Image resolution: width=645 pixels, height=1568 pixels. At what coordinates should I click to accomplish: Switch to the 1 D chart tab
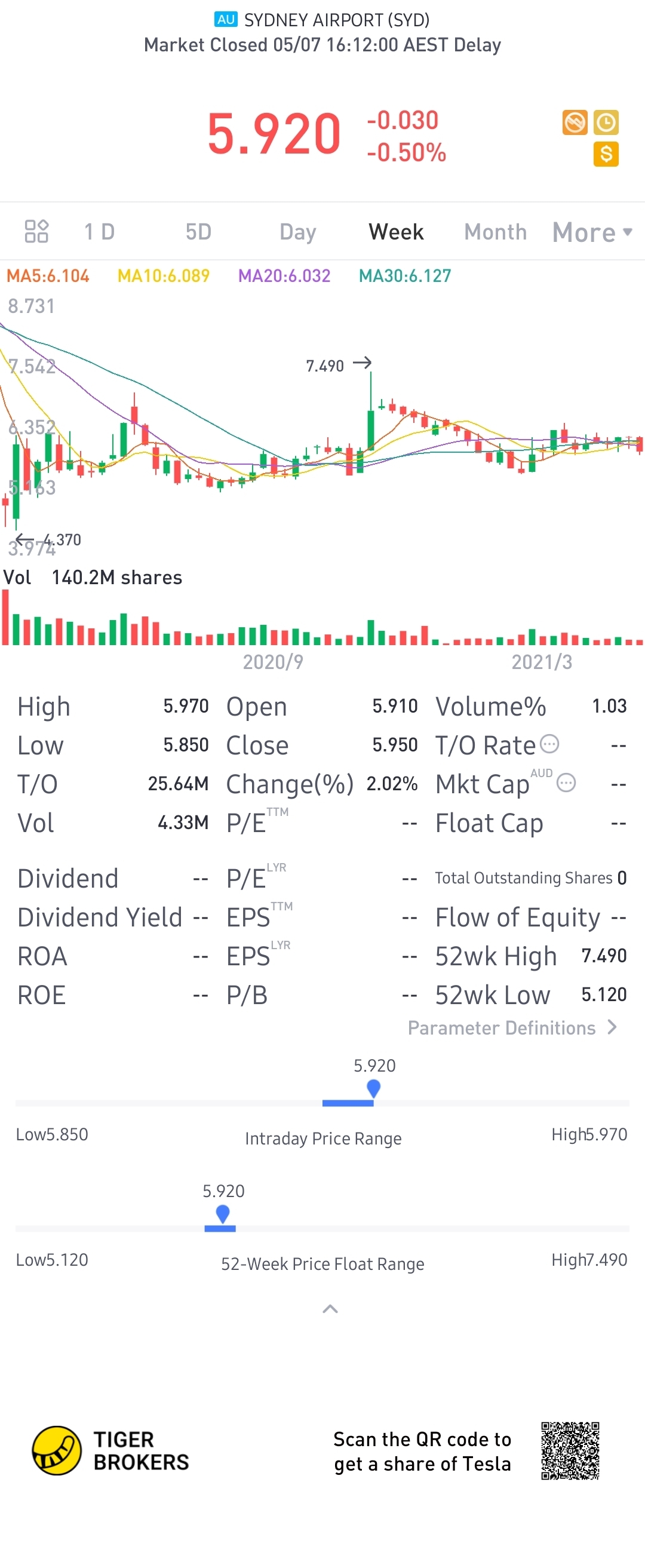click(99, 232)
